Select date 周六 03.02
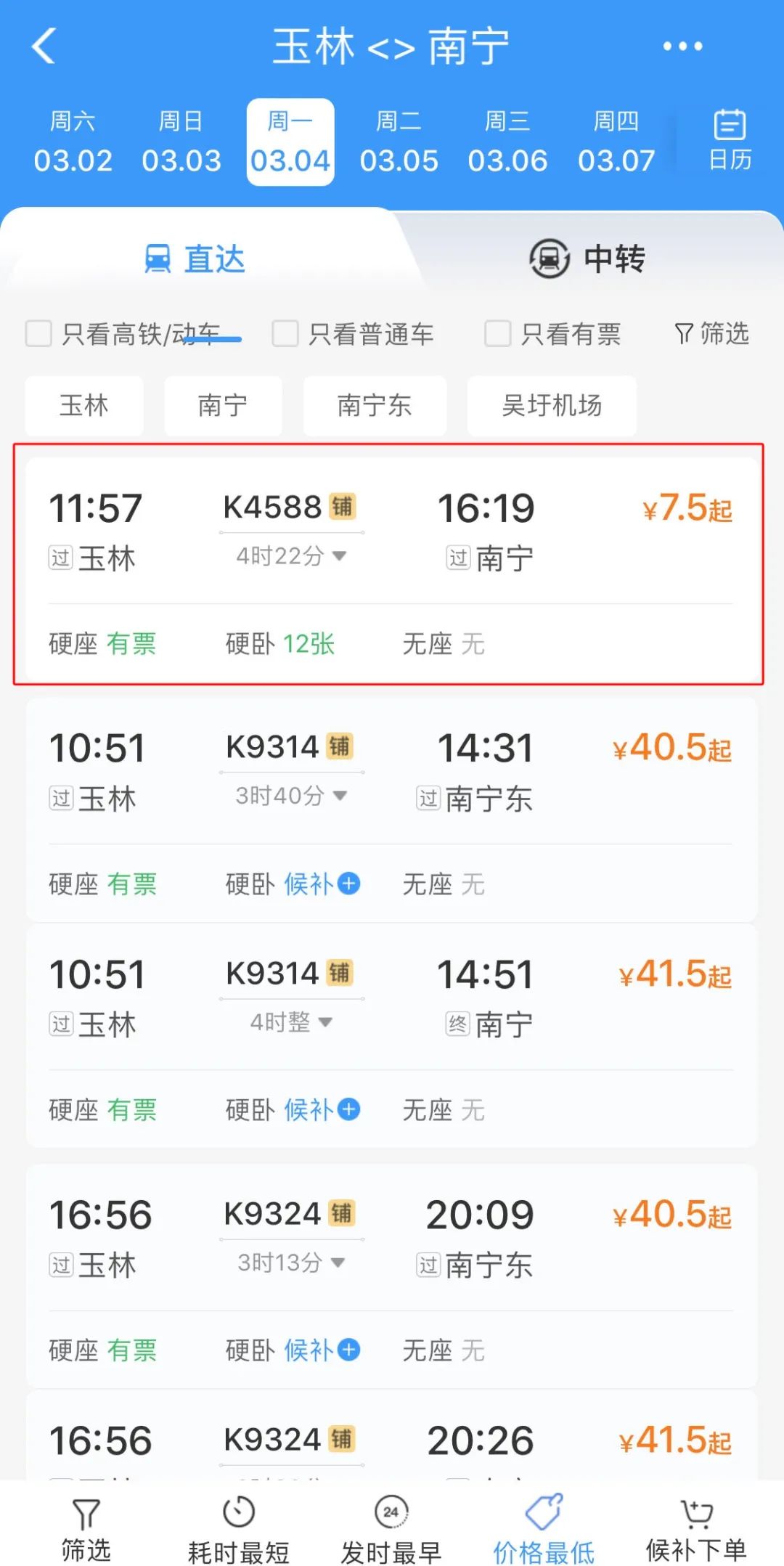The height and width of the screenshot is (1566, 784). (73, 142)
